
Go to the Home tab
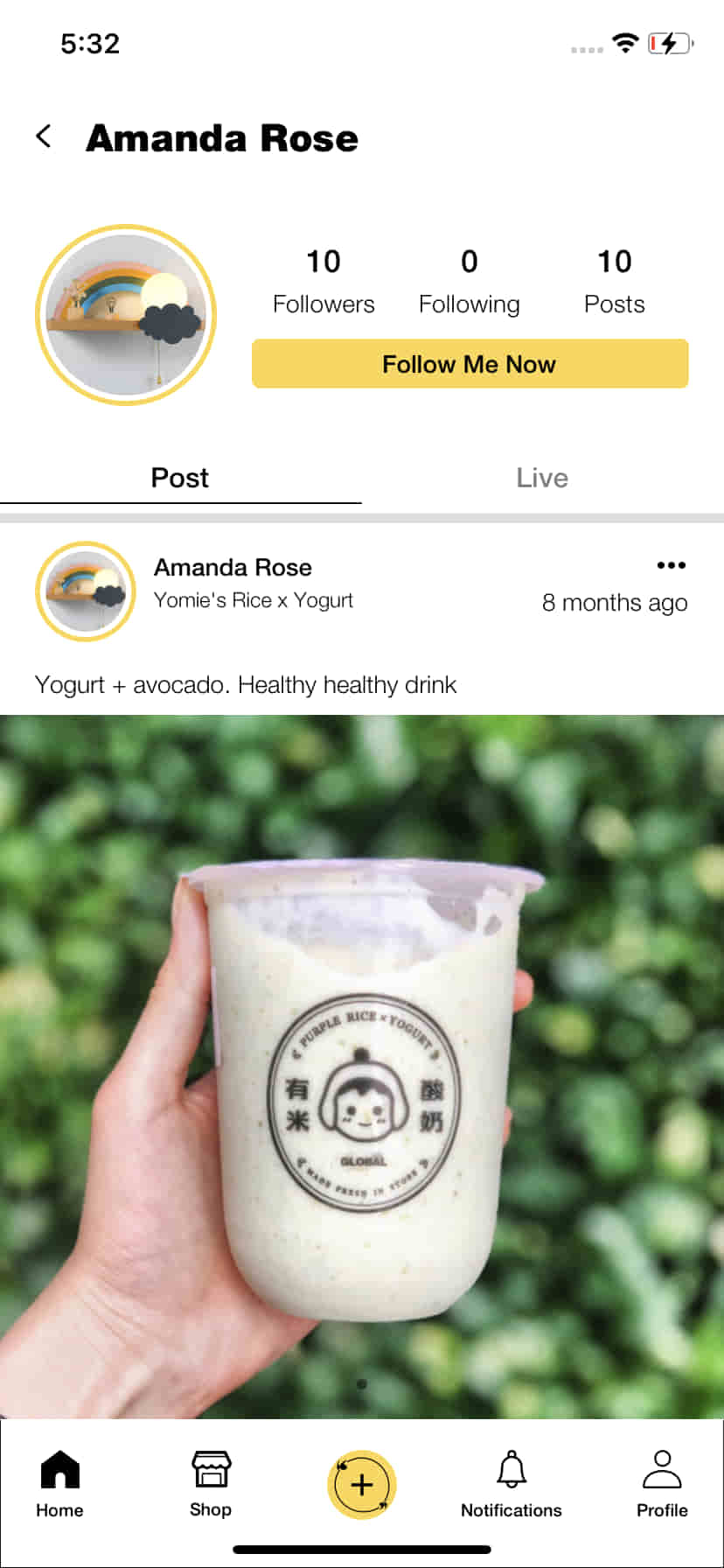tap(59, 1484)
